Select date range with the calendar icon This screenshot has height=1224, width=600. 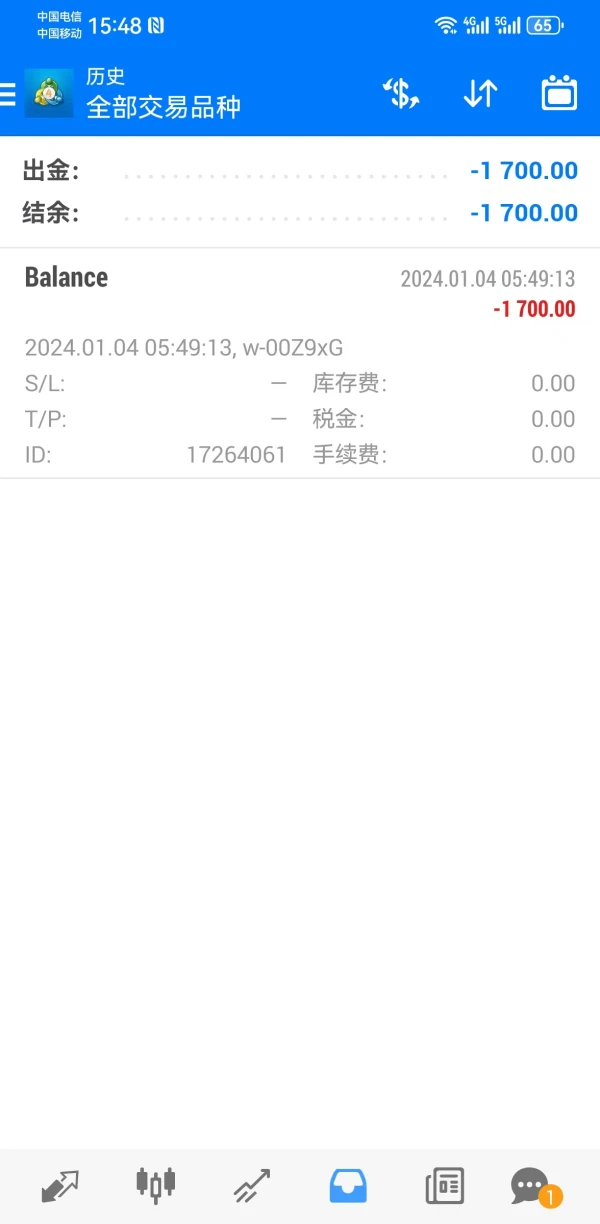559,94
